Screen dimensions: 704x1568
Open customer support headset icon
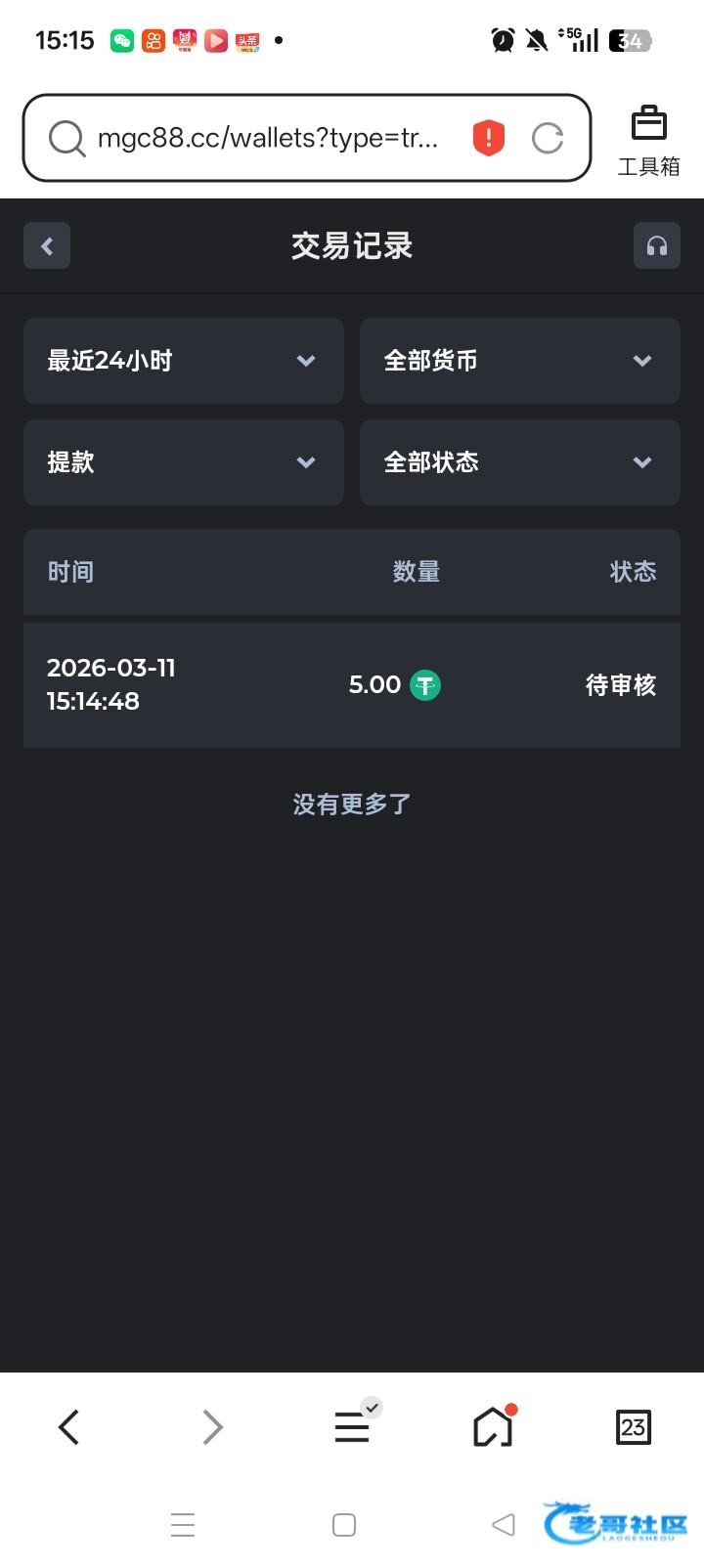click(656, 245)
